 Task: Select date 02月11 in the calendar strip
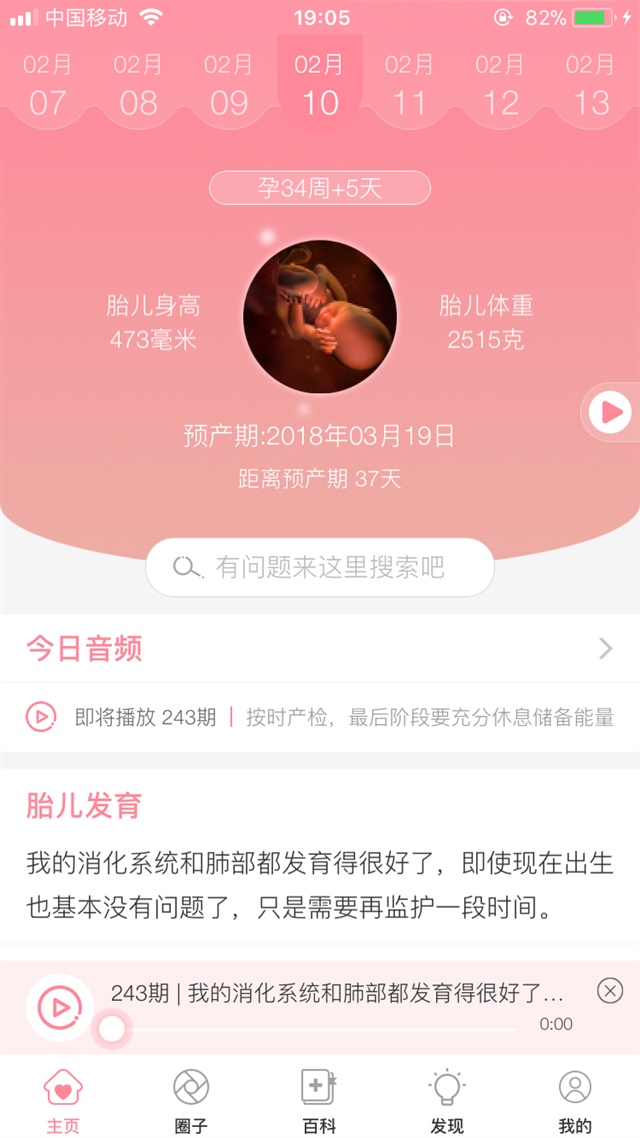coord(410,85)
